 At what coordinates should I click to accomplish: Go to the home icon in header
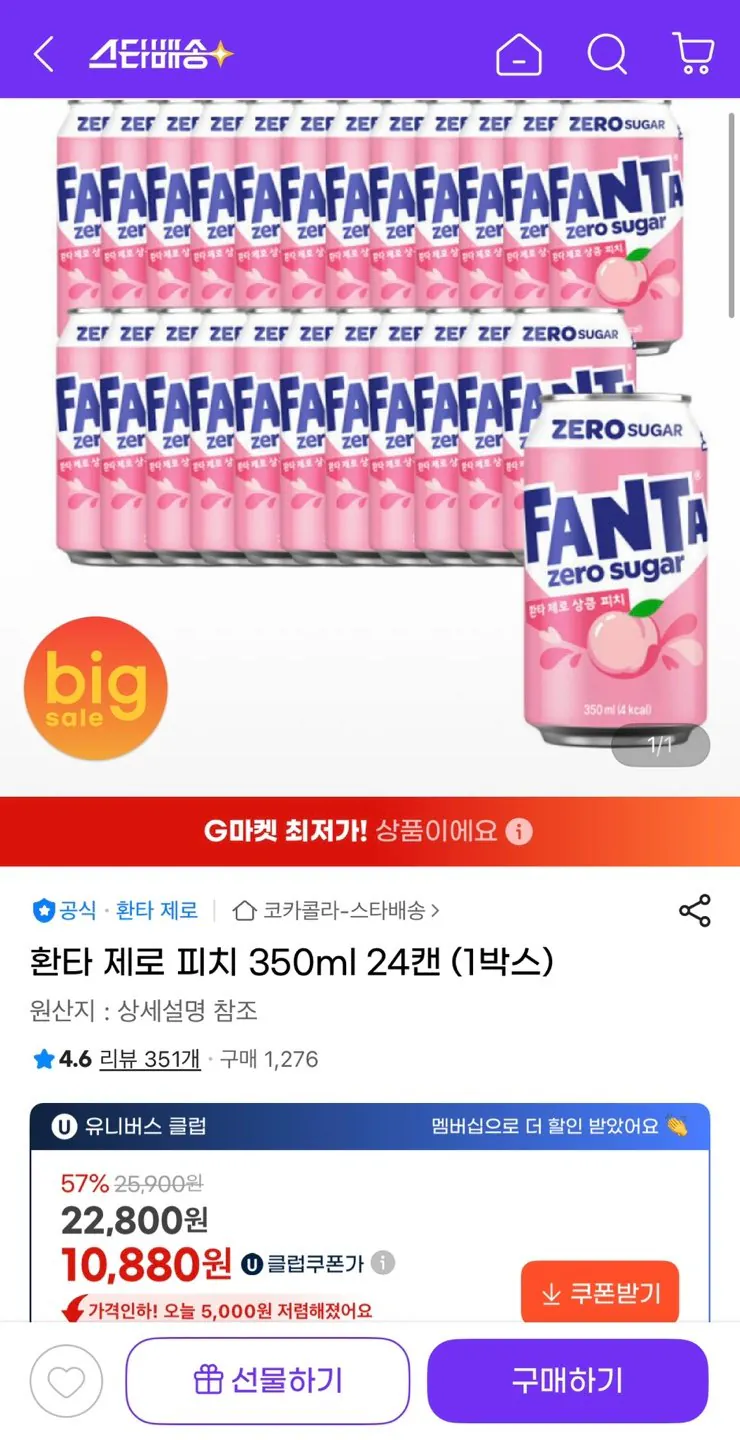pyautogui.click(x=521, y=55)
